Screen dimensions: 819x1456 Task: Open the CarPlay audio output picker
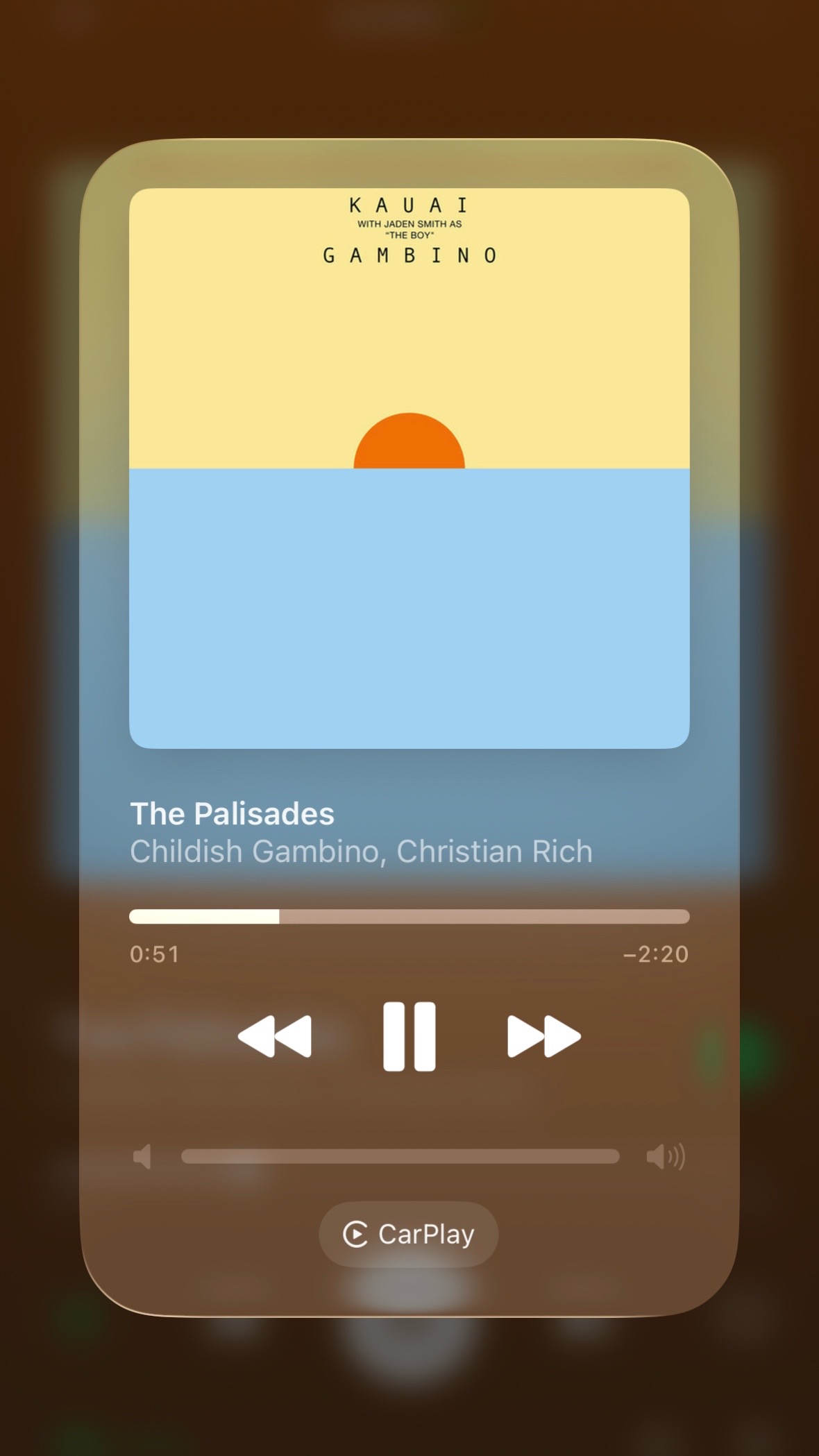(409, 1234)
